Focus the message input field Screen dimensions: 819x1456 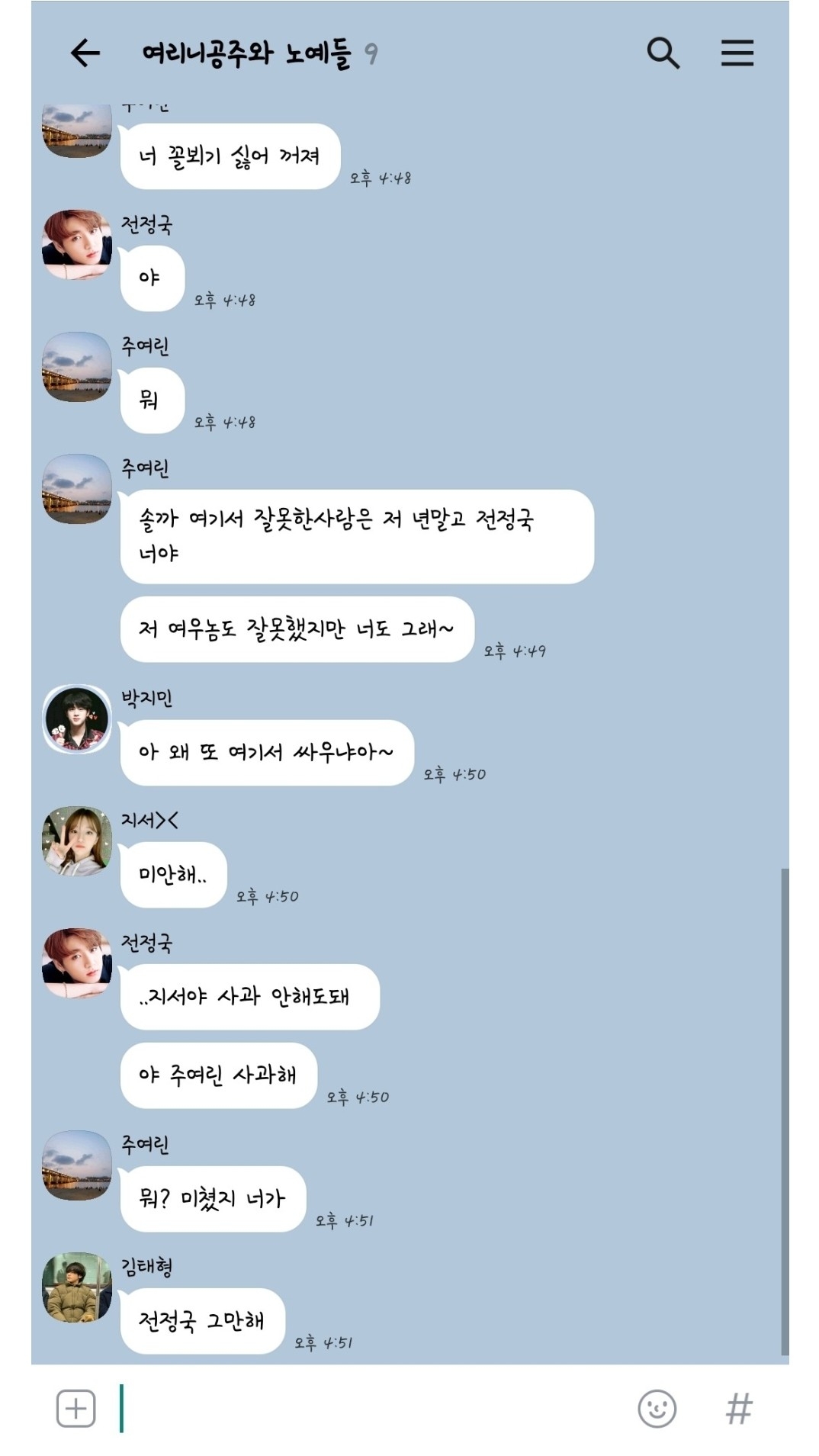tap(374, 1408)
